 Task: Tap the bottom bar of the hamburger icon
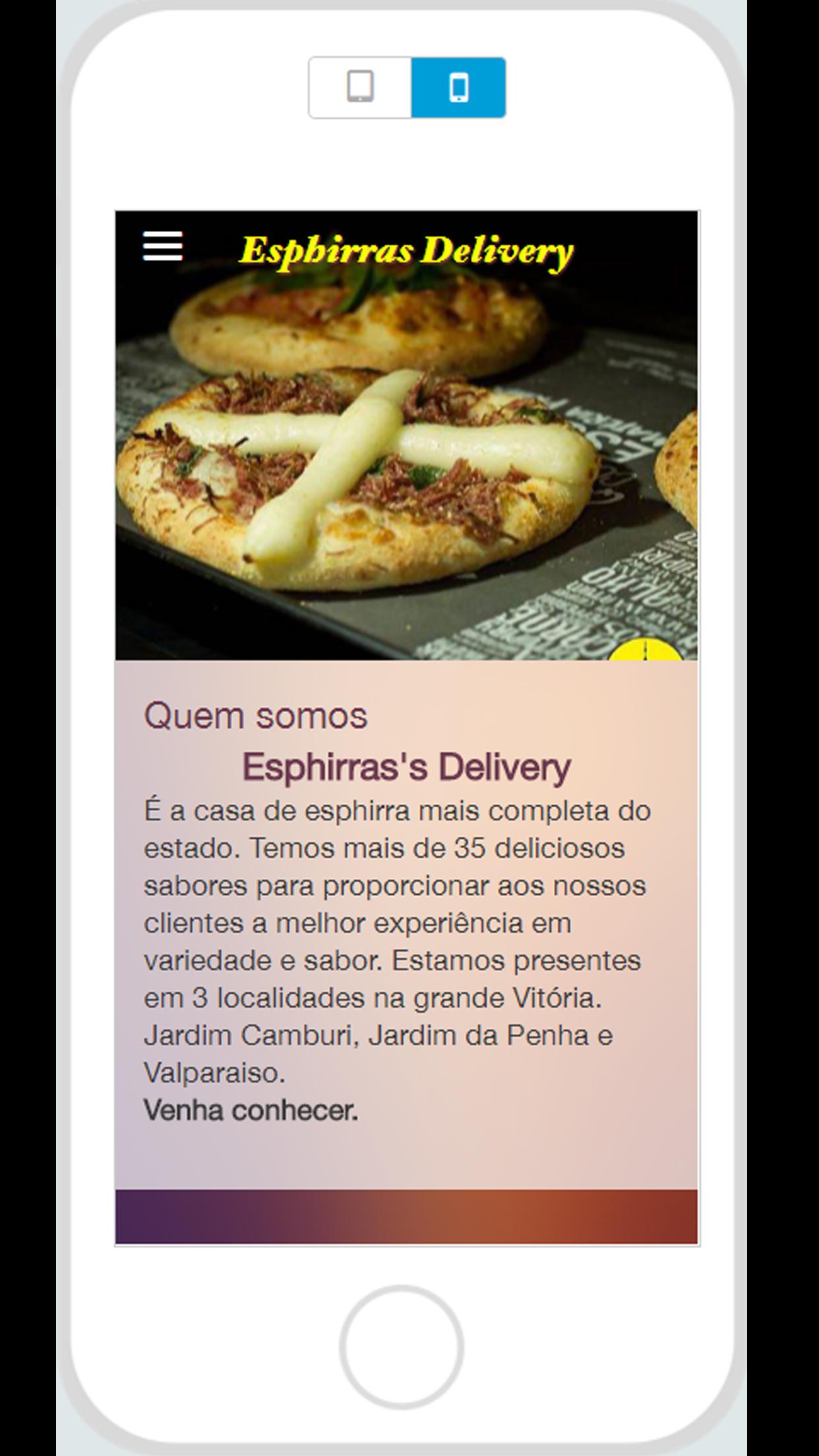[163, 257]
